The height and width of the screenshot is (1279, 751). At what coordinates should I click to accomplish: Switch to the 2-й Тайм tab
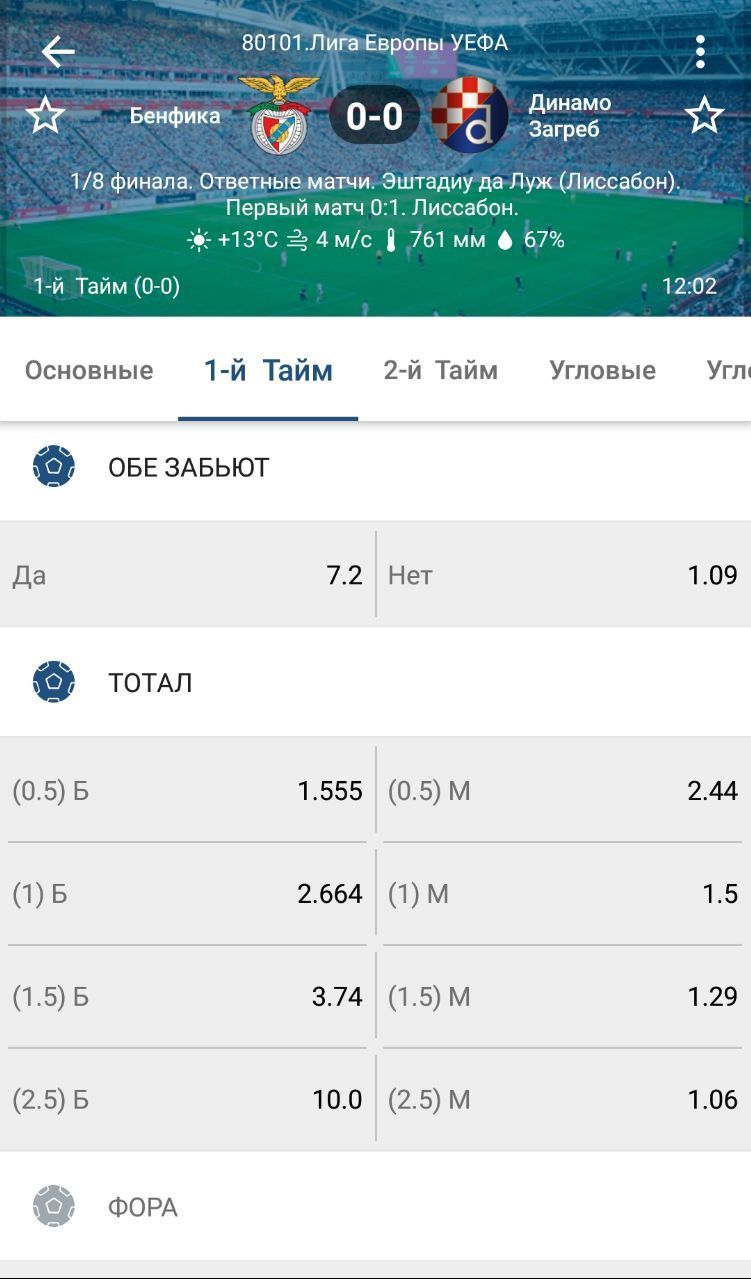[440, 370]
